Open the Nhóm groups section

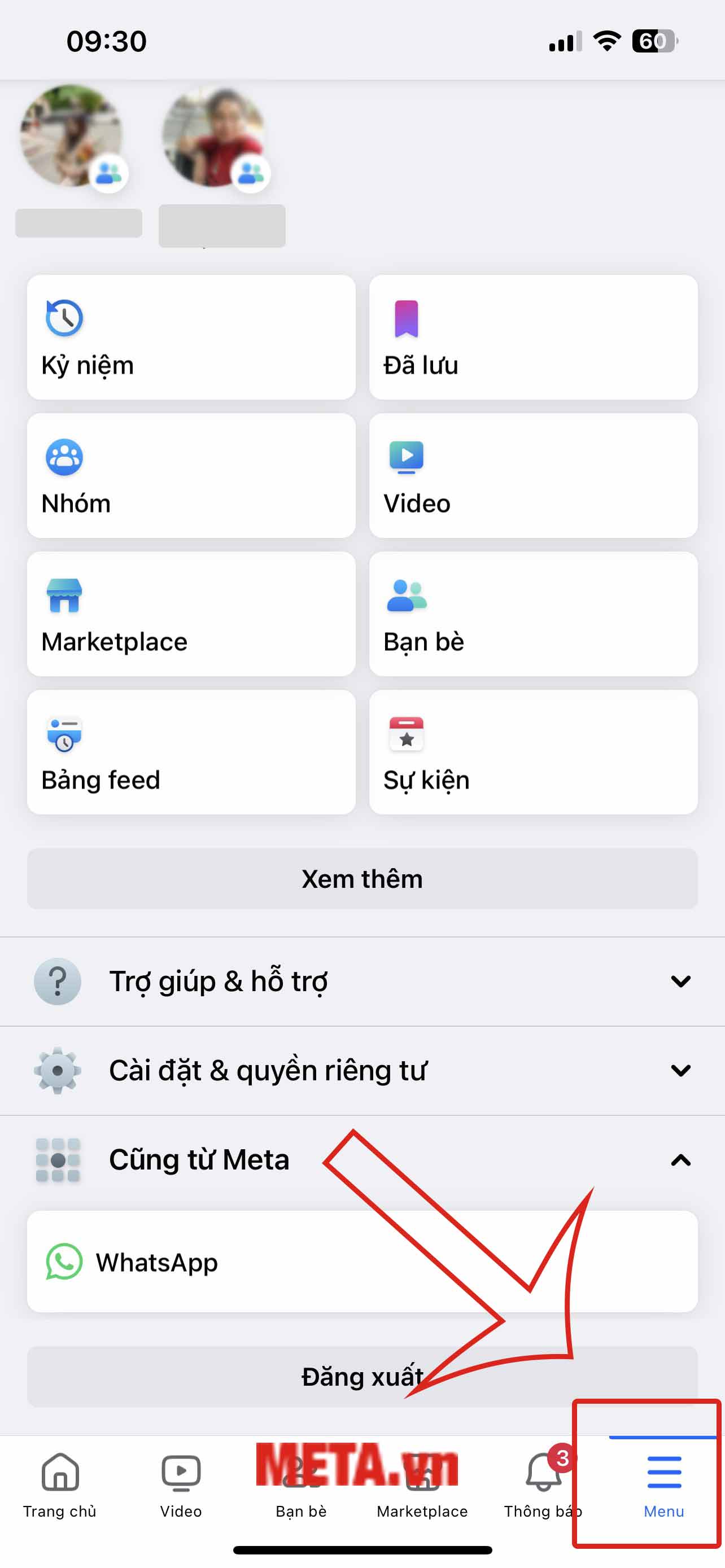coord(190,475)
